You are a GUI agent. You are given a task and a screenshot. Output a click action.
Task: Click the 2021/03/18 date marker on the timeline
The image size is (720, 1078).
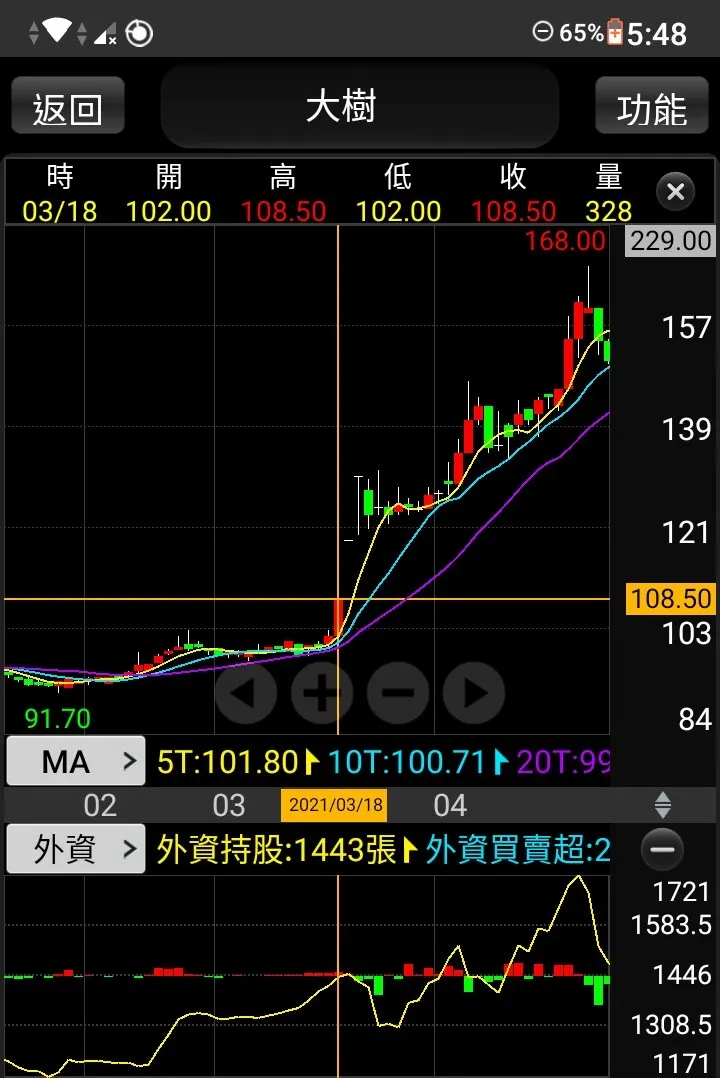pos(338,805)
